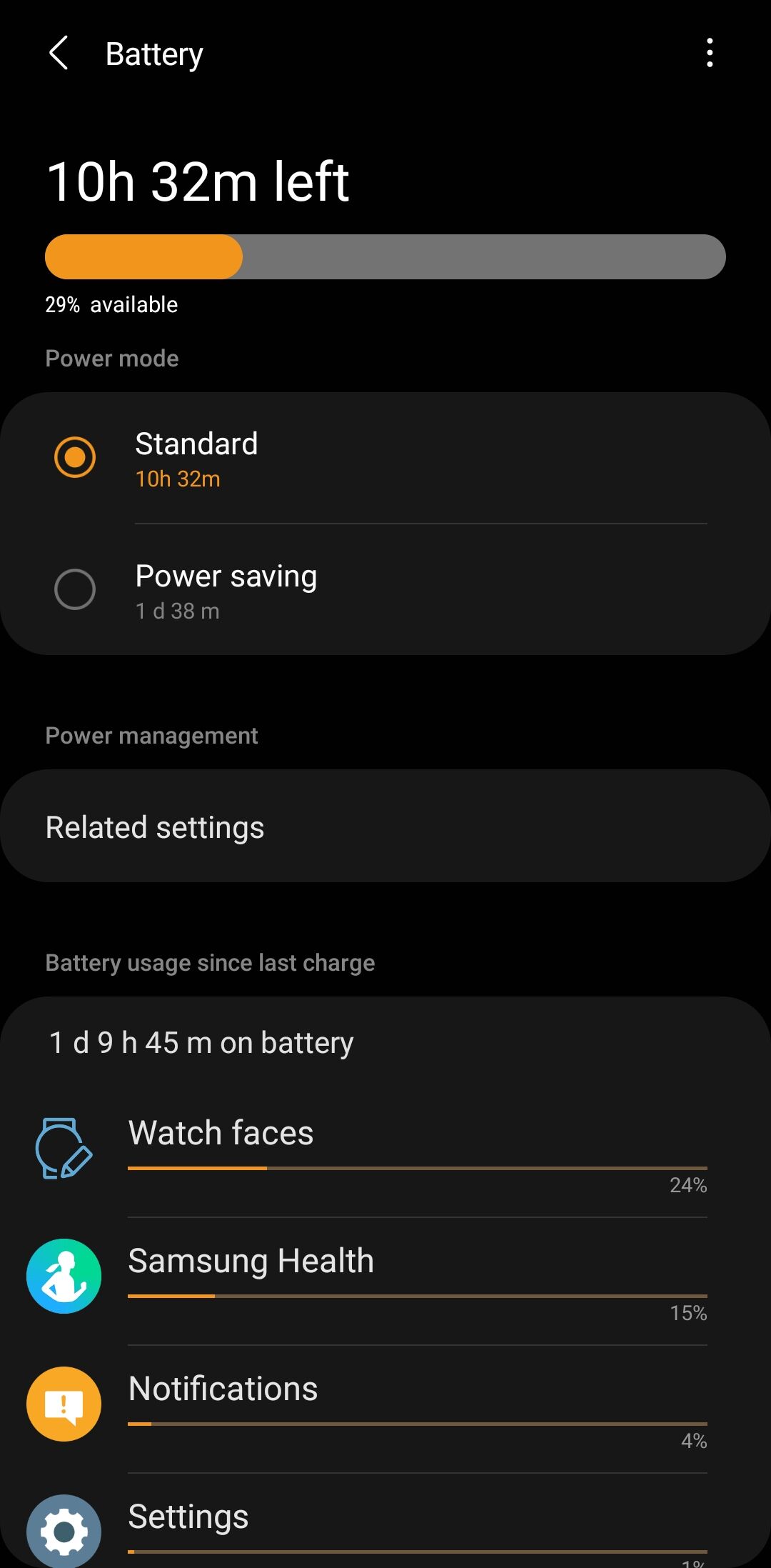Open Samsung Health battery usage

click(x=385, y=1282)
